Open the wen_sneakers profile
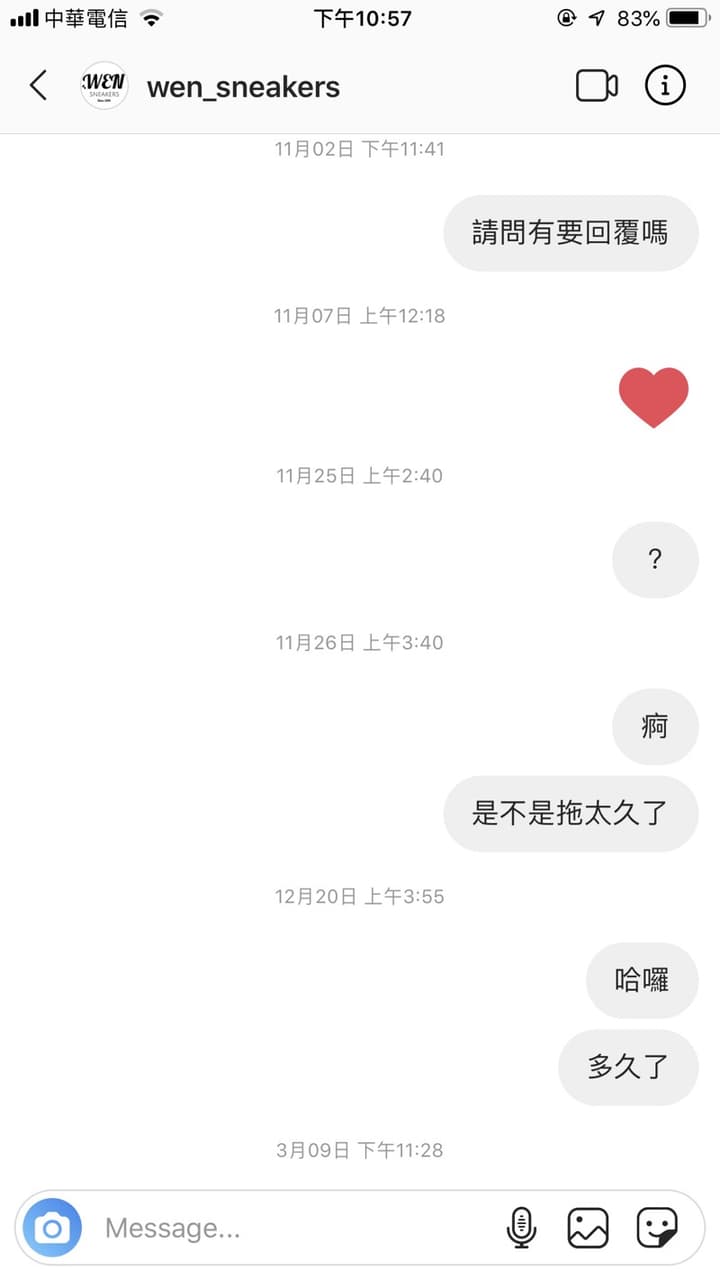Viewport: 720px width, 1280px height. click(243, 87)
